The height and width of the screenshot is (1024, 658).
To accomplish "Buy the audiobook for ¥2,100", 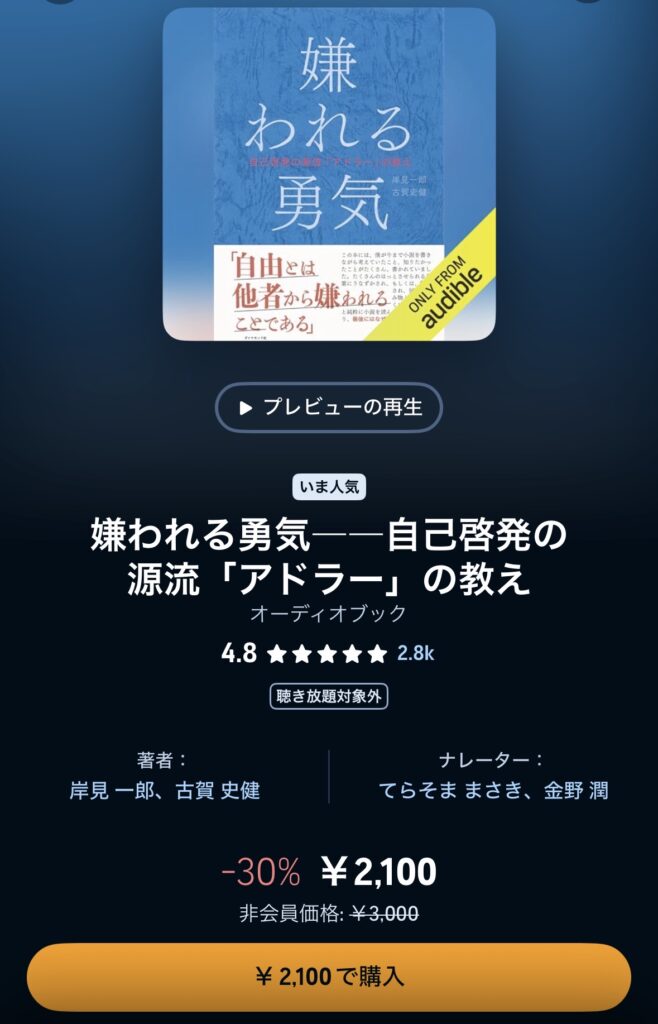I will [x=329, y=977].
